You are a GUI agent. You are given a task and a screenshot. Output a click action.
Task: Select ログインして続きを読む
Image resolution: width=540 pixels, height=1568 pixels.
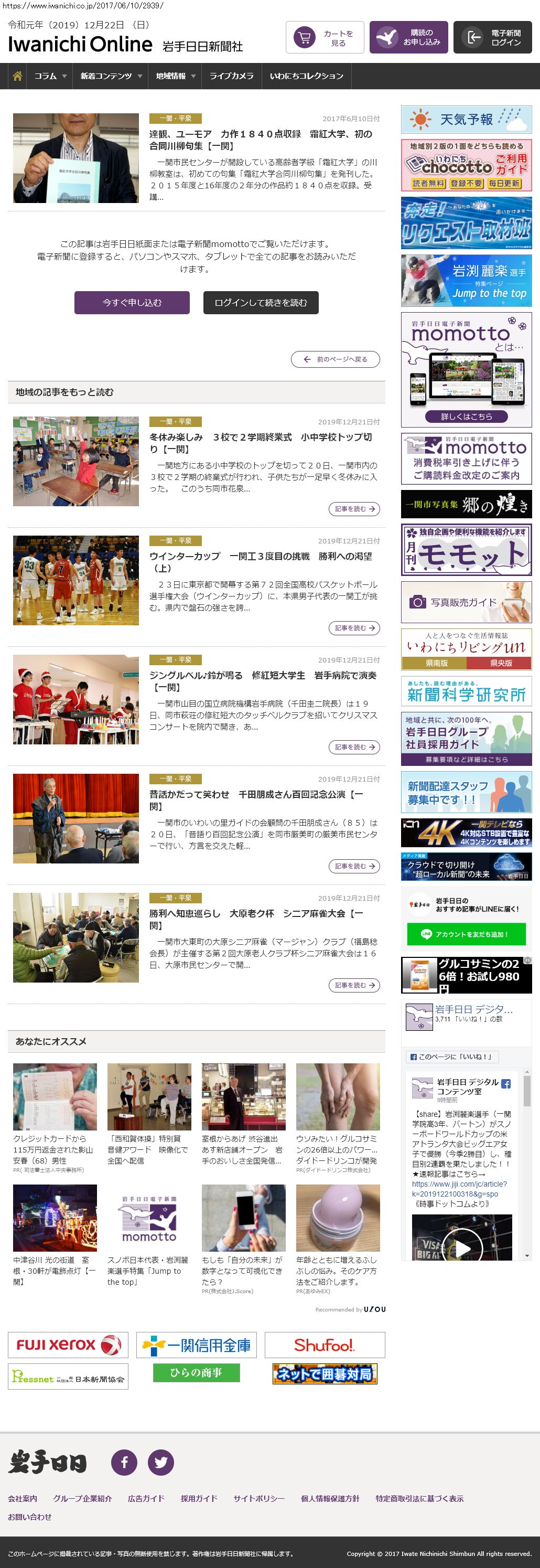pyautogui.click(x=260, y=303)
